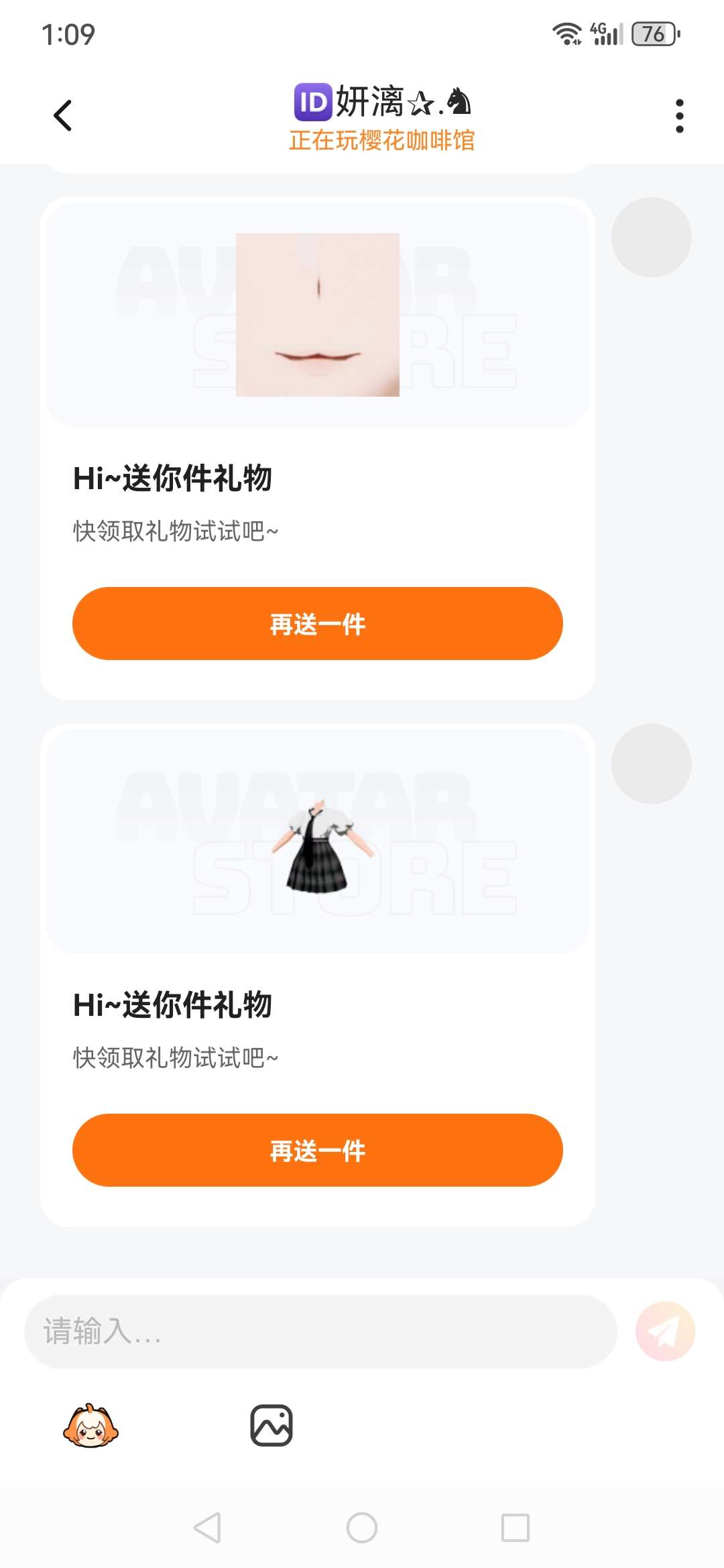Open sender avatar beside the face gift

651,237
